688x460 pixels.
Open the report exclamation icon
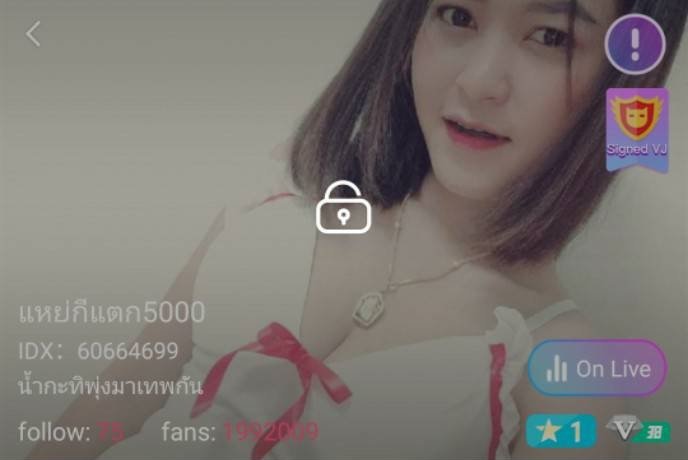click(635, 44)
